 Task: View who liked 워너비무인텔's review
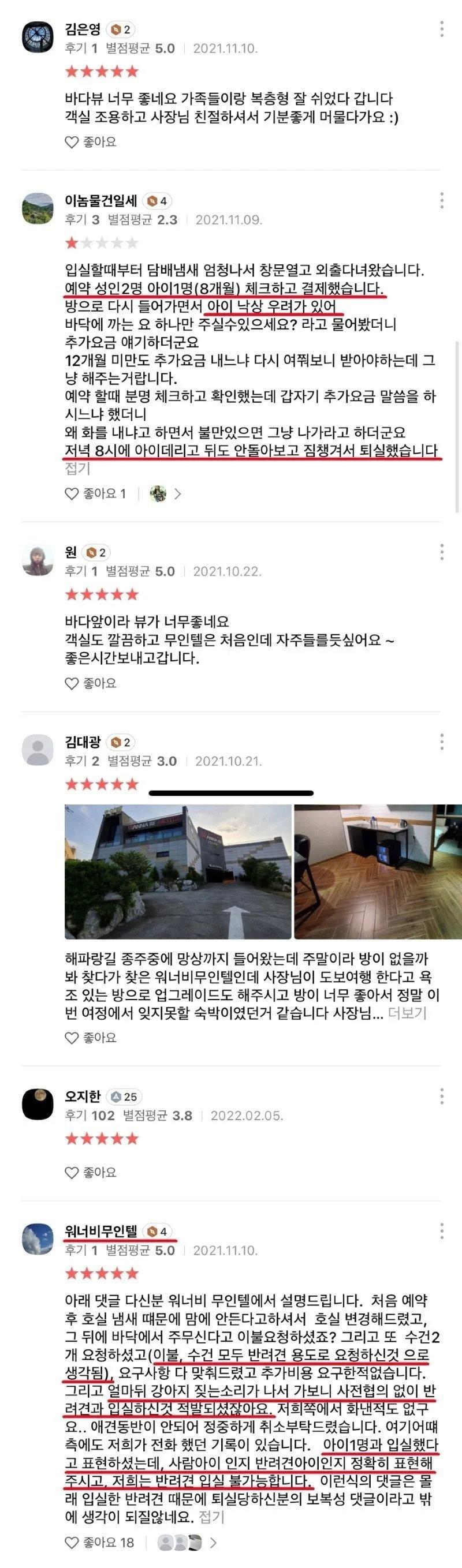[185, 1543]
